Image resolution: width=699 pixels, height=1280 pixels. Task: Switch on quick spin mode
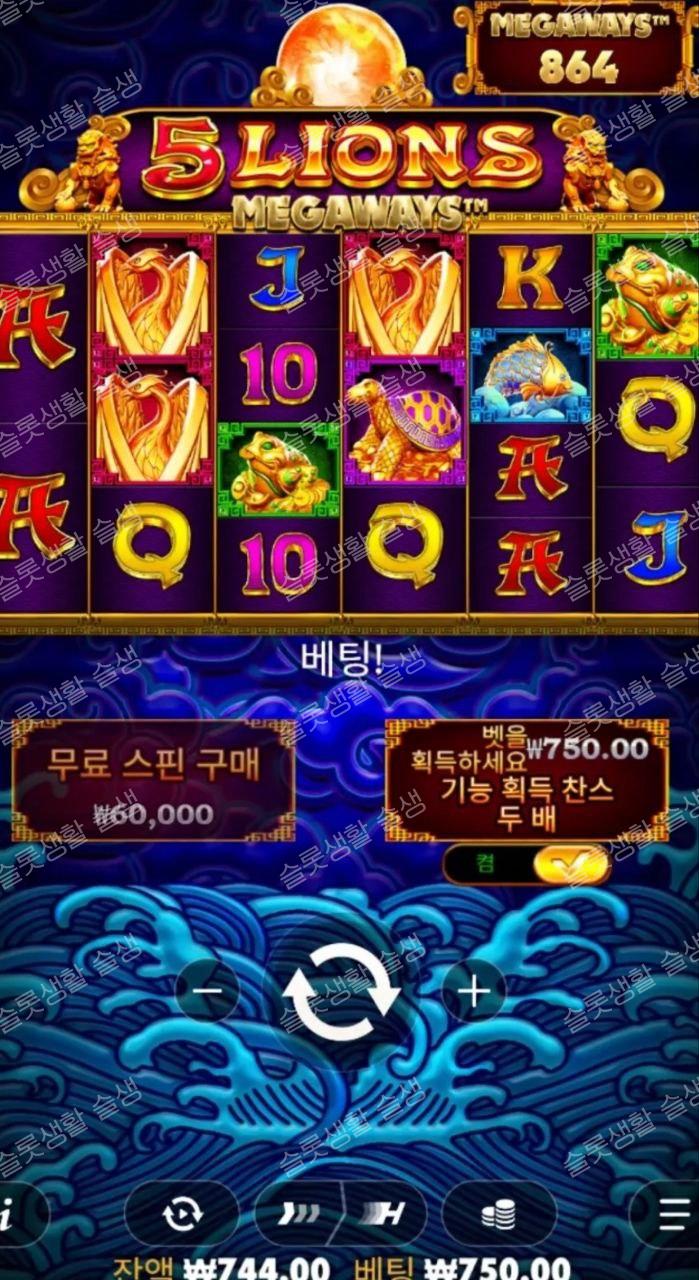tap(299, 1214)
